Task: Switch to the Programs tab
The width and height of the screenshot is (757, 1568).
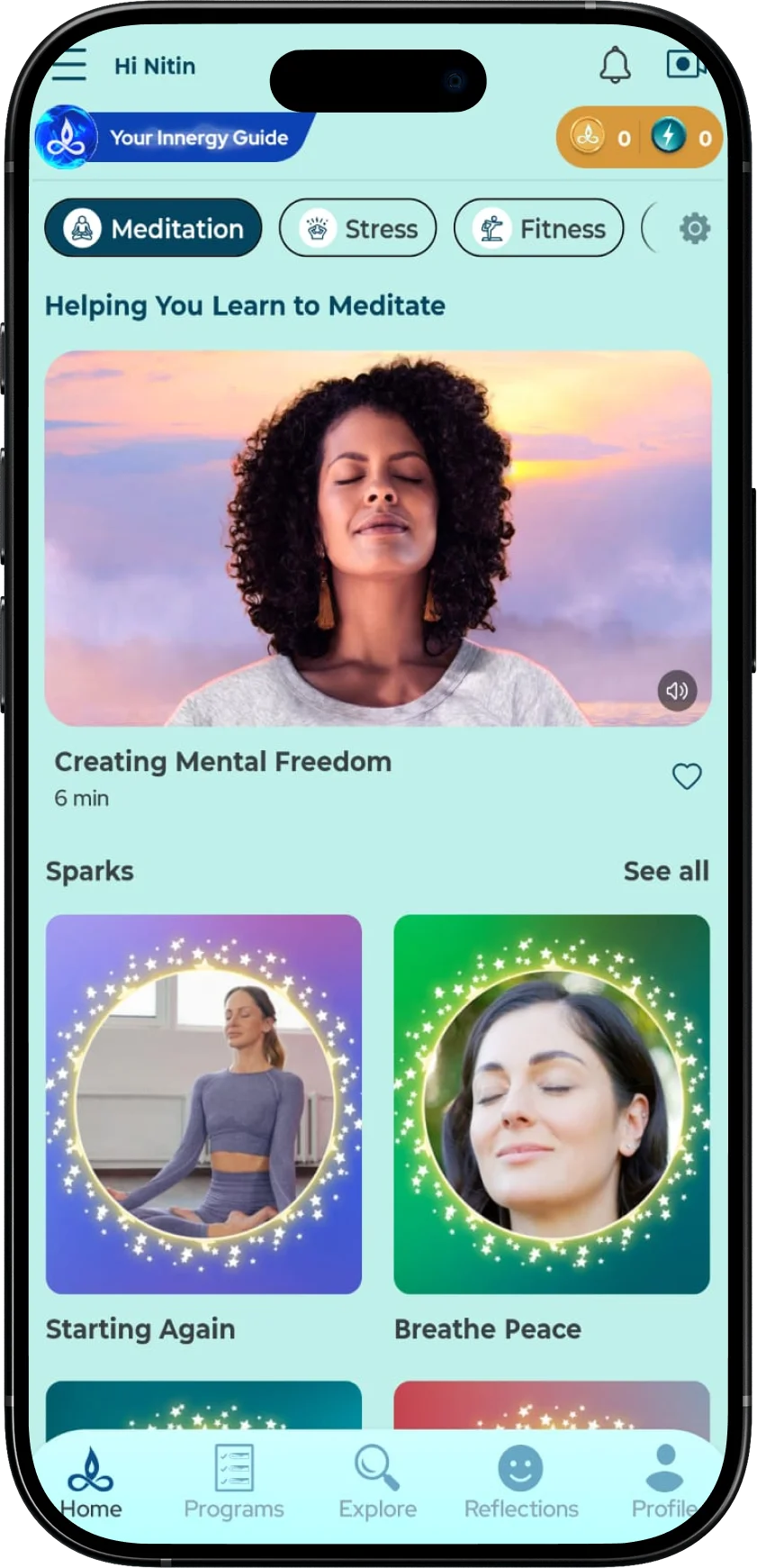Action: point(234,1482)
